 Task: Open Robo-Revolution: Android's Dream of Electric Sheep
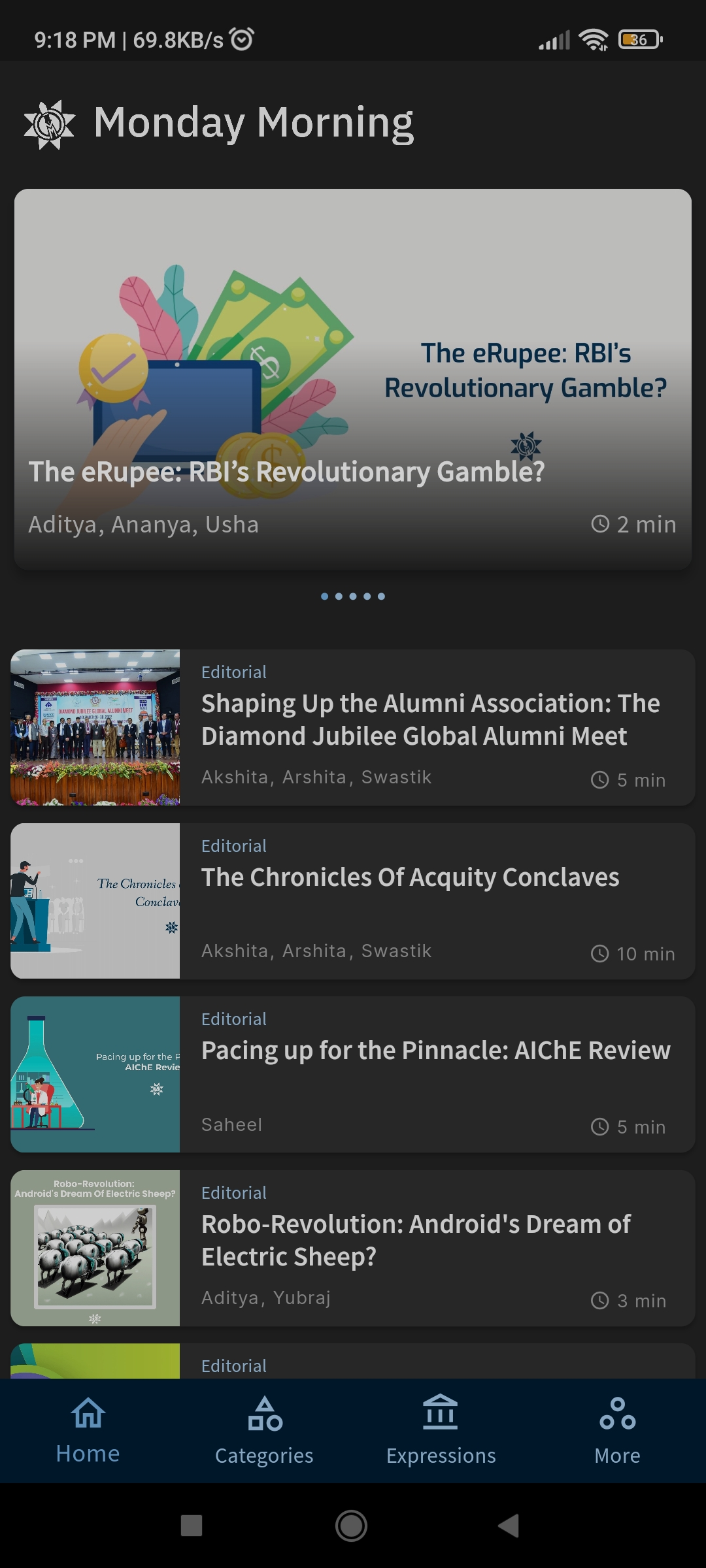tap(416, 1240)
